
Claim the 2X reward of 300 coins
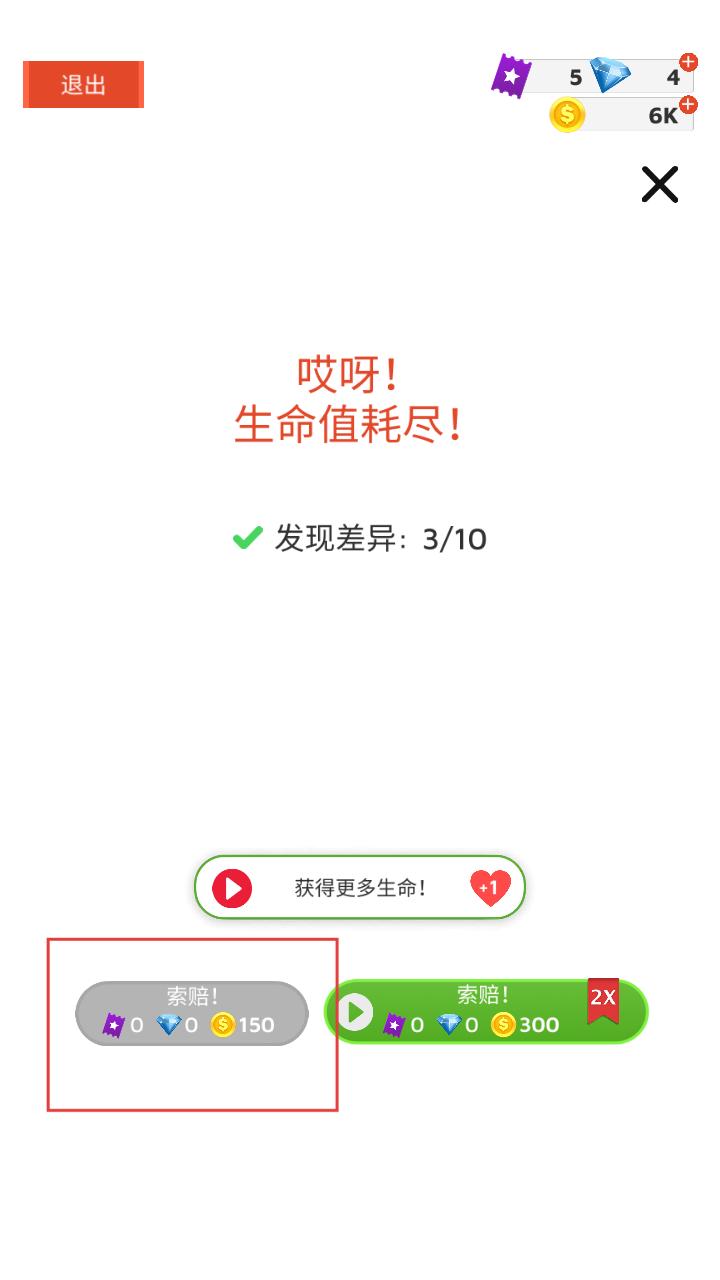click(x=486, y=1011)
